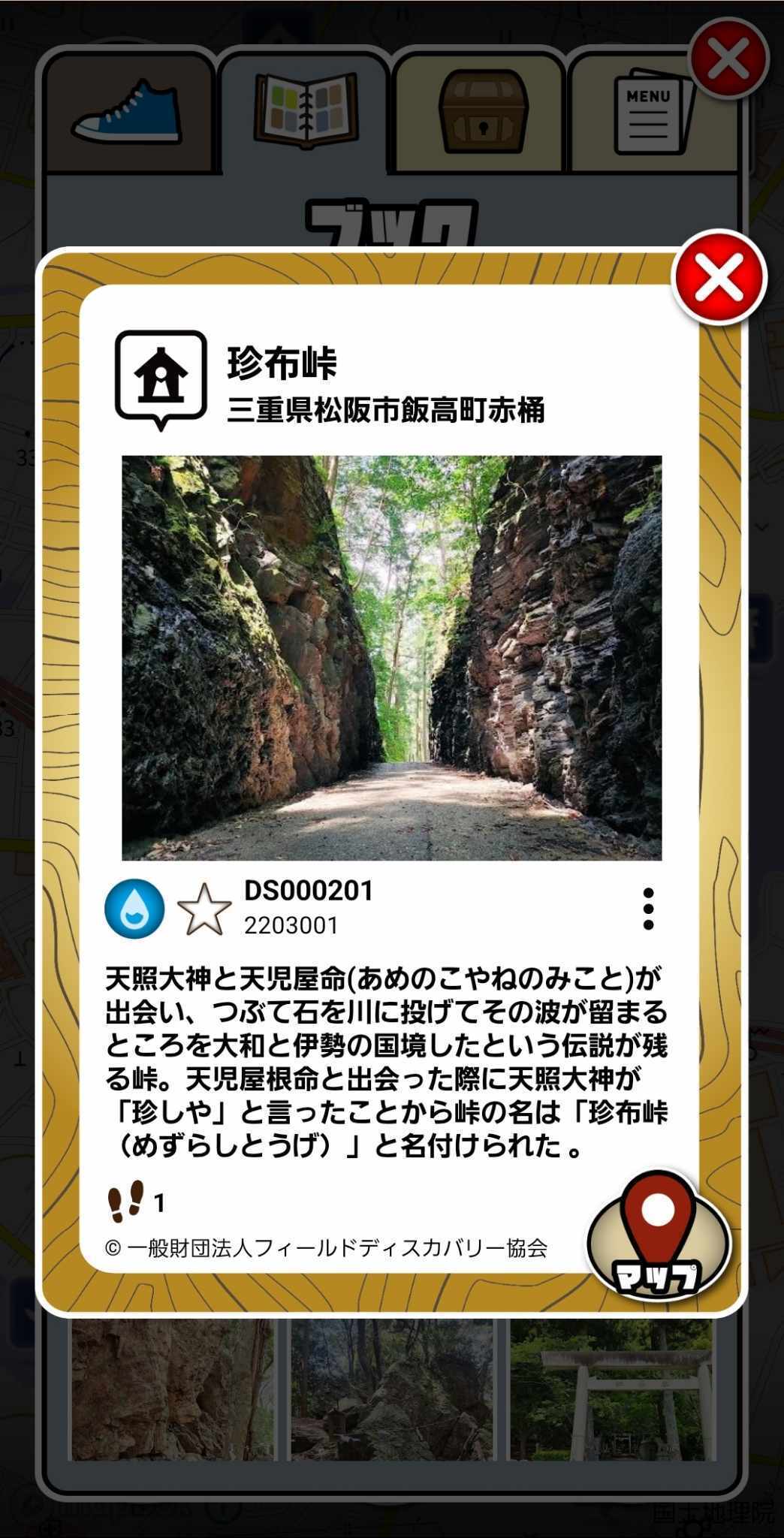Favorite 珍布峠 with the star icon

(x=204, y=909)
